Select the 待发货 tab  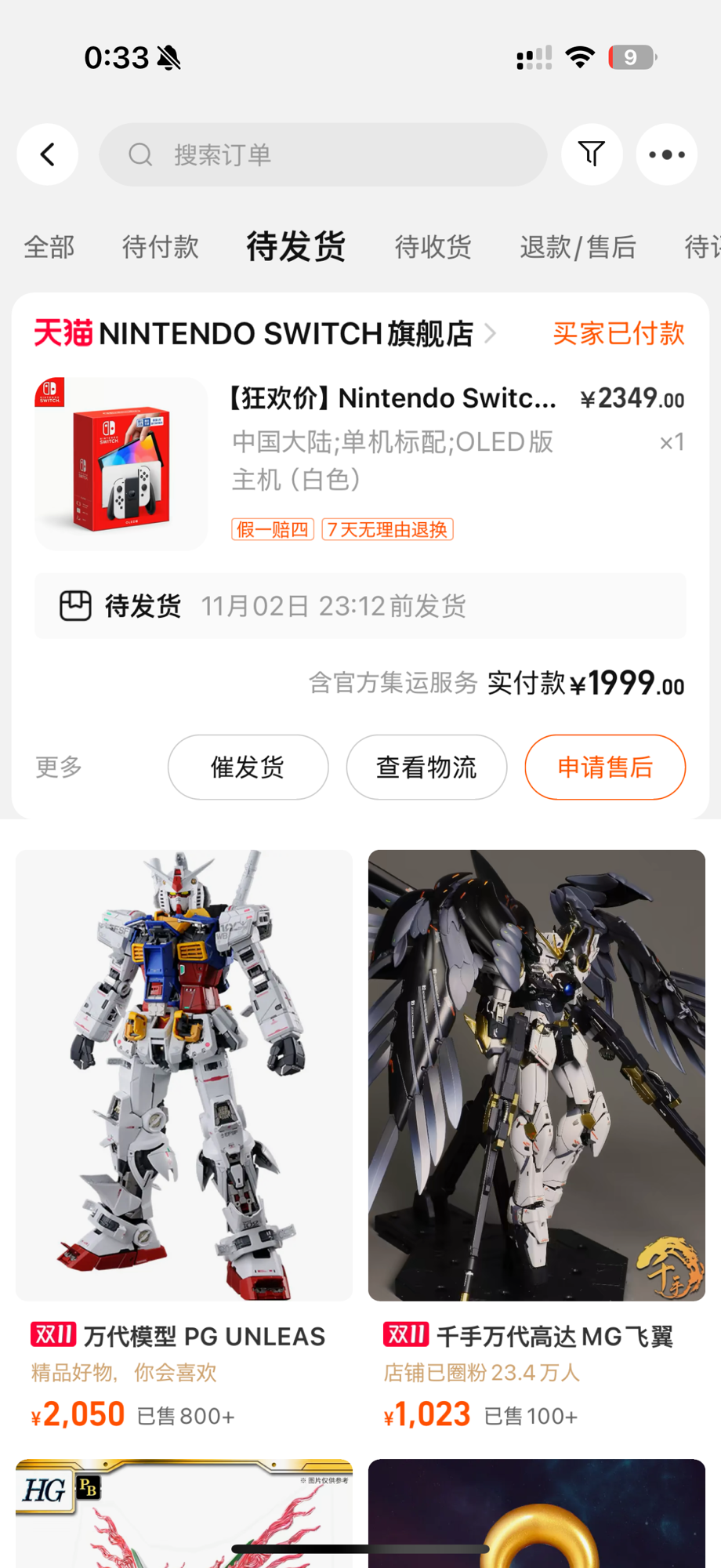pyautogui.click(x=296, y=246)
